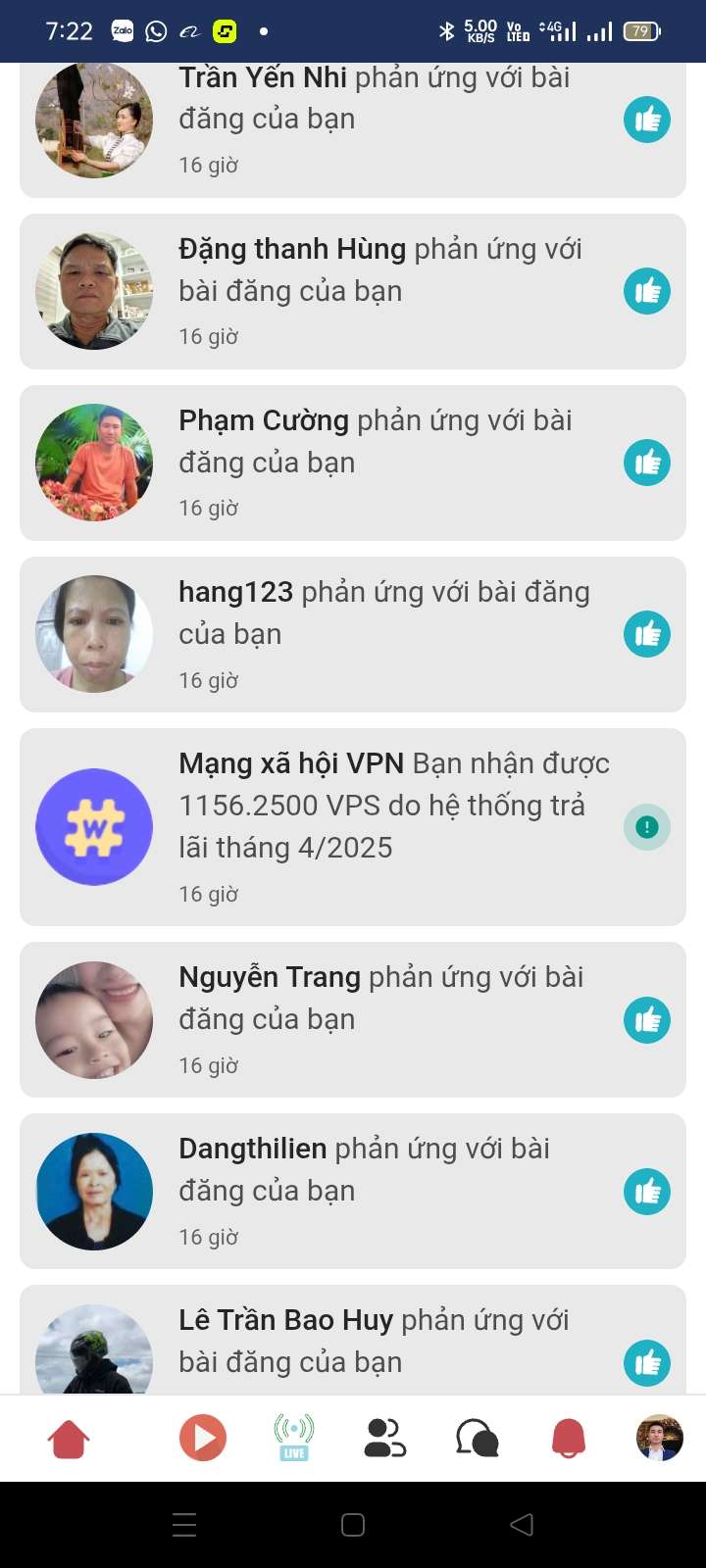Go to the home tab
Image resolution: width=706 pixels, height=1568 pixels.
coord(69,1439)
